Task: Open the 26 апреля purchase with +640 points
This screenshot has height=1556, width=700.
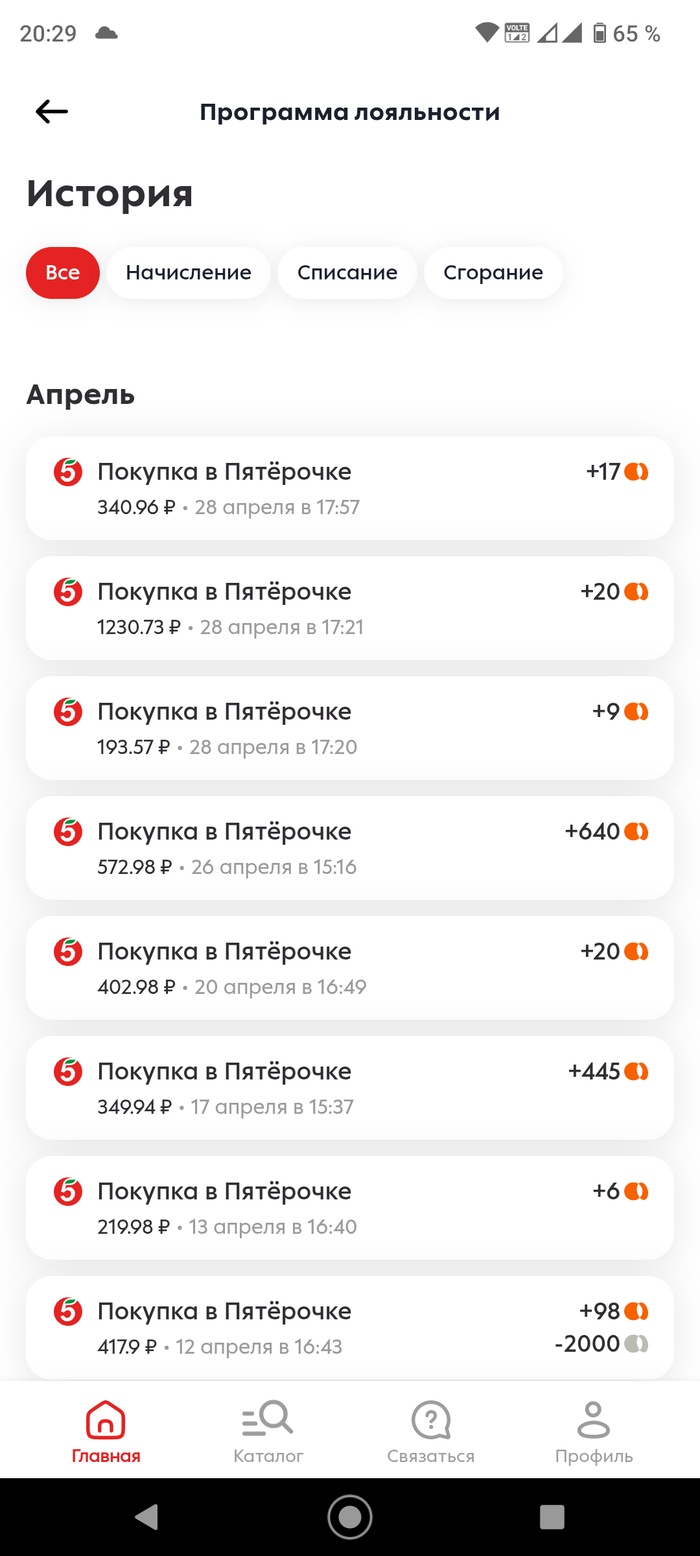Action: 350,848
